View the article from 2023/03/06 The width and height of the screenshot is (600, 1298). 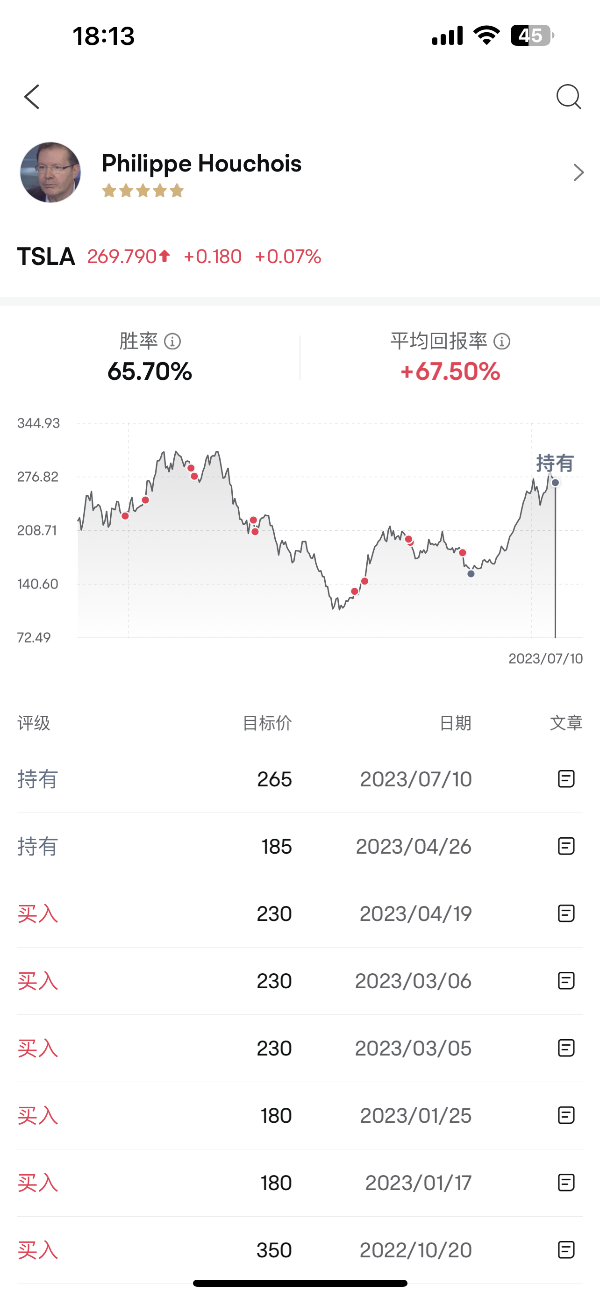(566, 981)
